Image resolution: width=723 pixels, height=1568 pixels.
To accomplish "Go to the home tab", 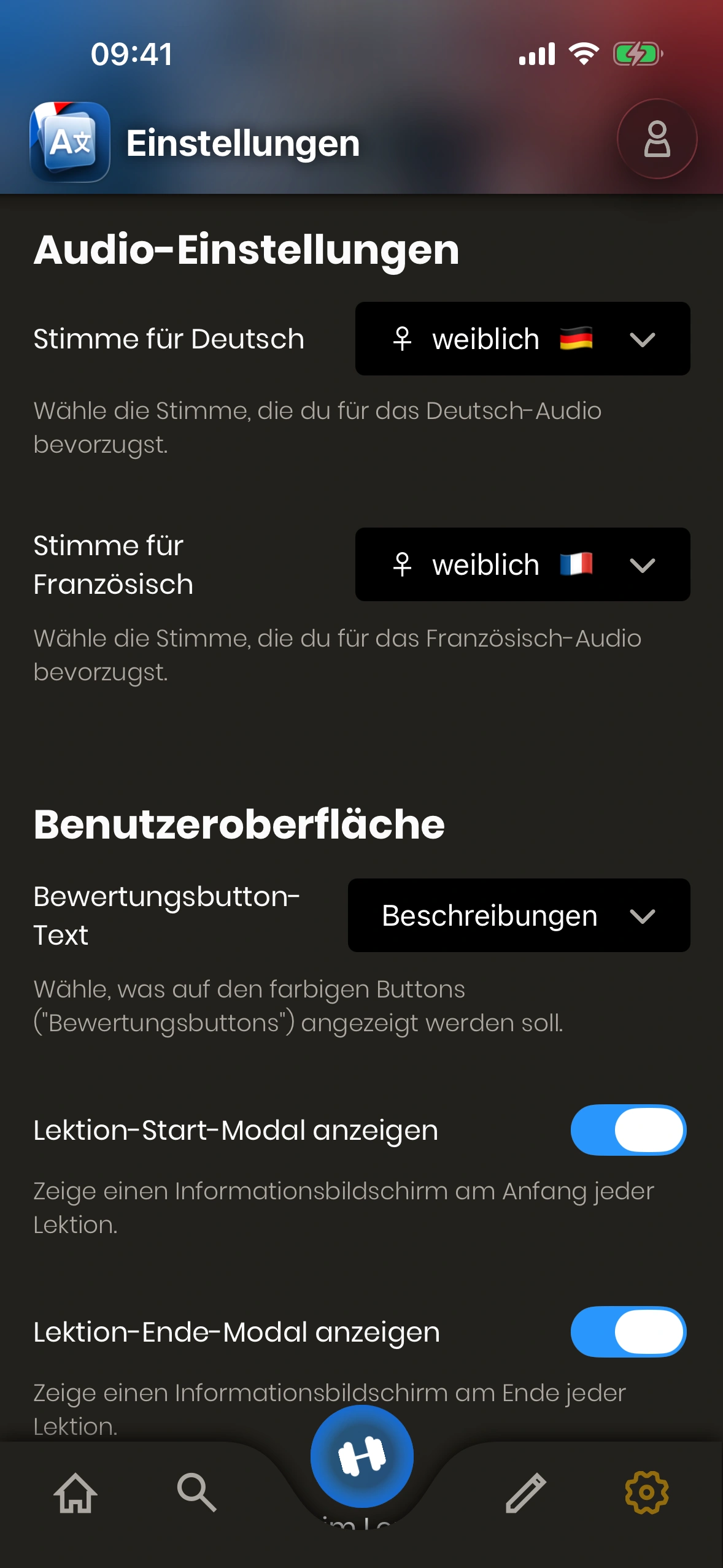I will (75, 1493).
